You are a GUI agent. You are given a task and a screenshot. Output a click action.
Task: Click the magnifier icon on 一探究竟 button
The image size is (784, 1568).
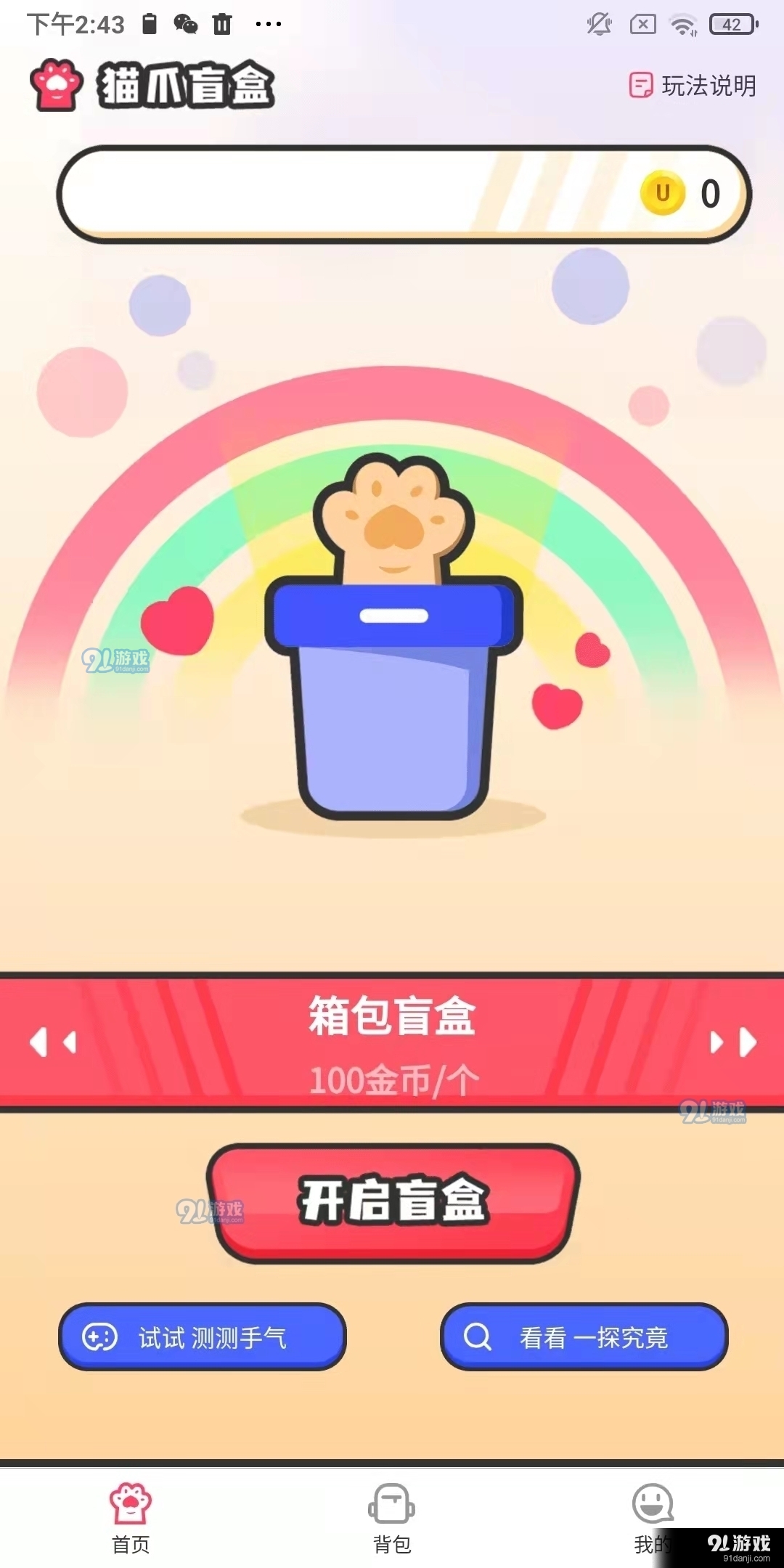[x=475, y=1338]
